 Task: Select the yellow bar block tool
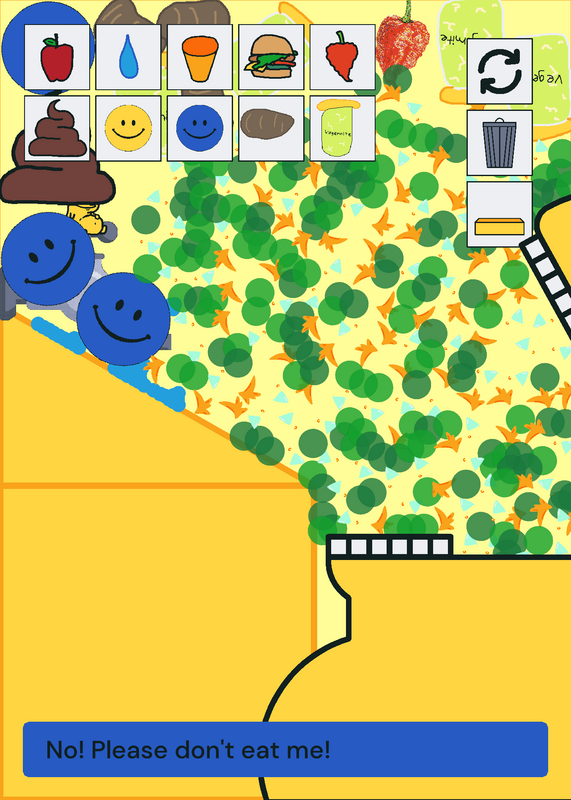click(500, 214)
